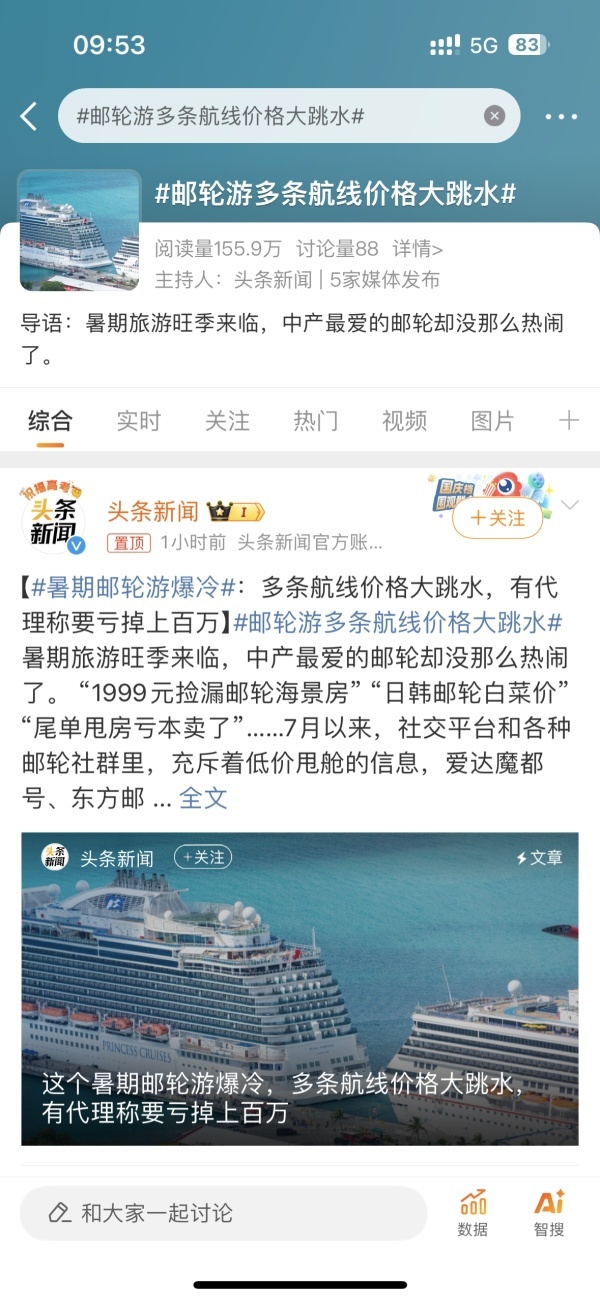Open the 数据 statistics button
Image resolution: width=600 pixels, height=1301 pixels.
(x=473, y=1213)
